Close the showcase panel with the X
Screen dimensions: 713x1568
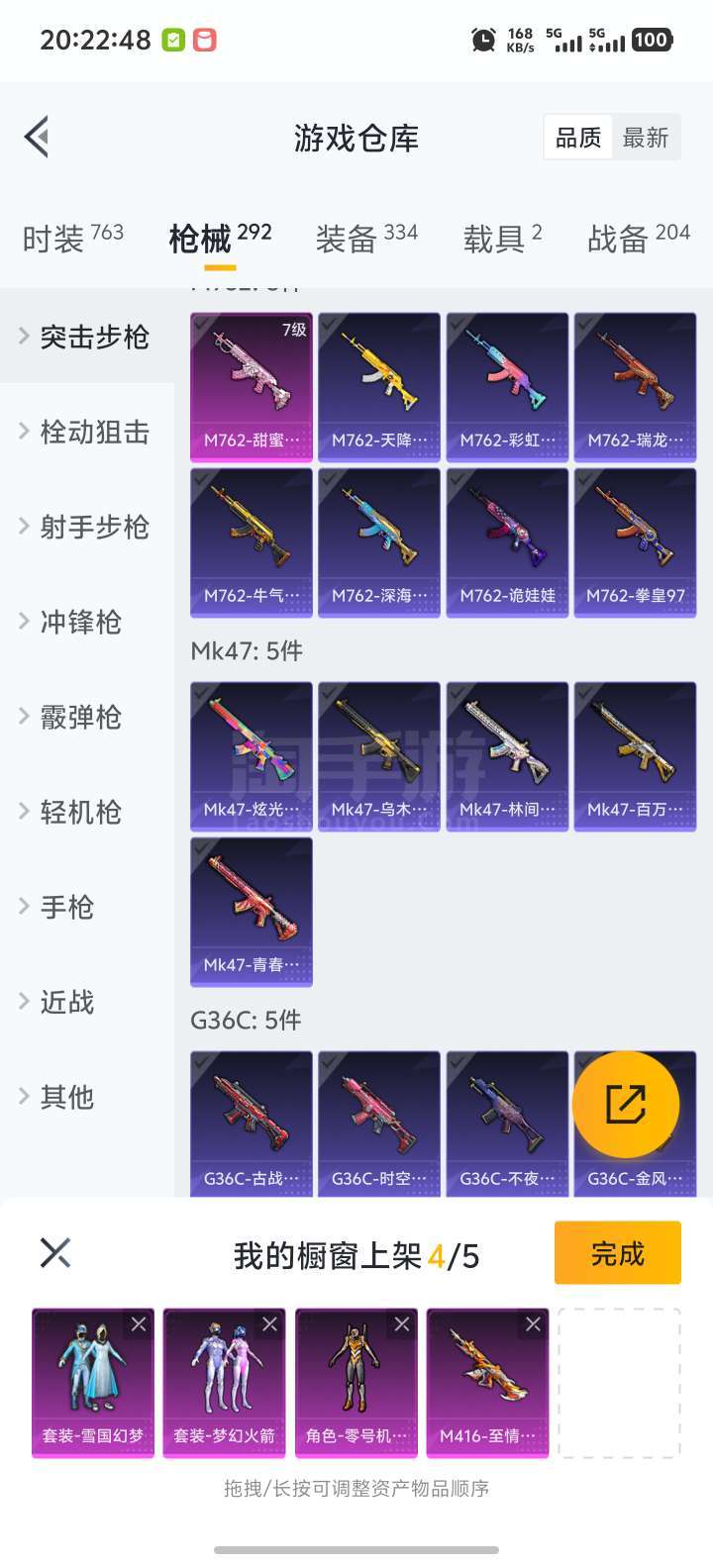[55, 1253]
